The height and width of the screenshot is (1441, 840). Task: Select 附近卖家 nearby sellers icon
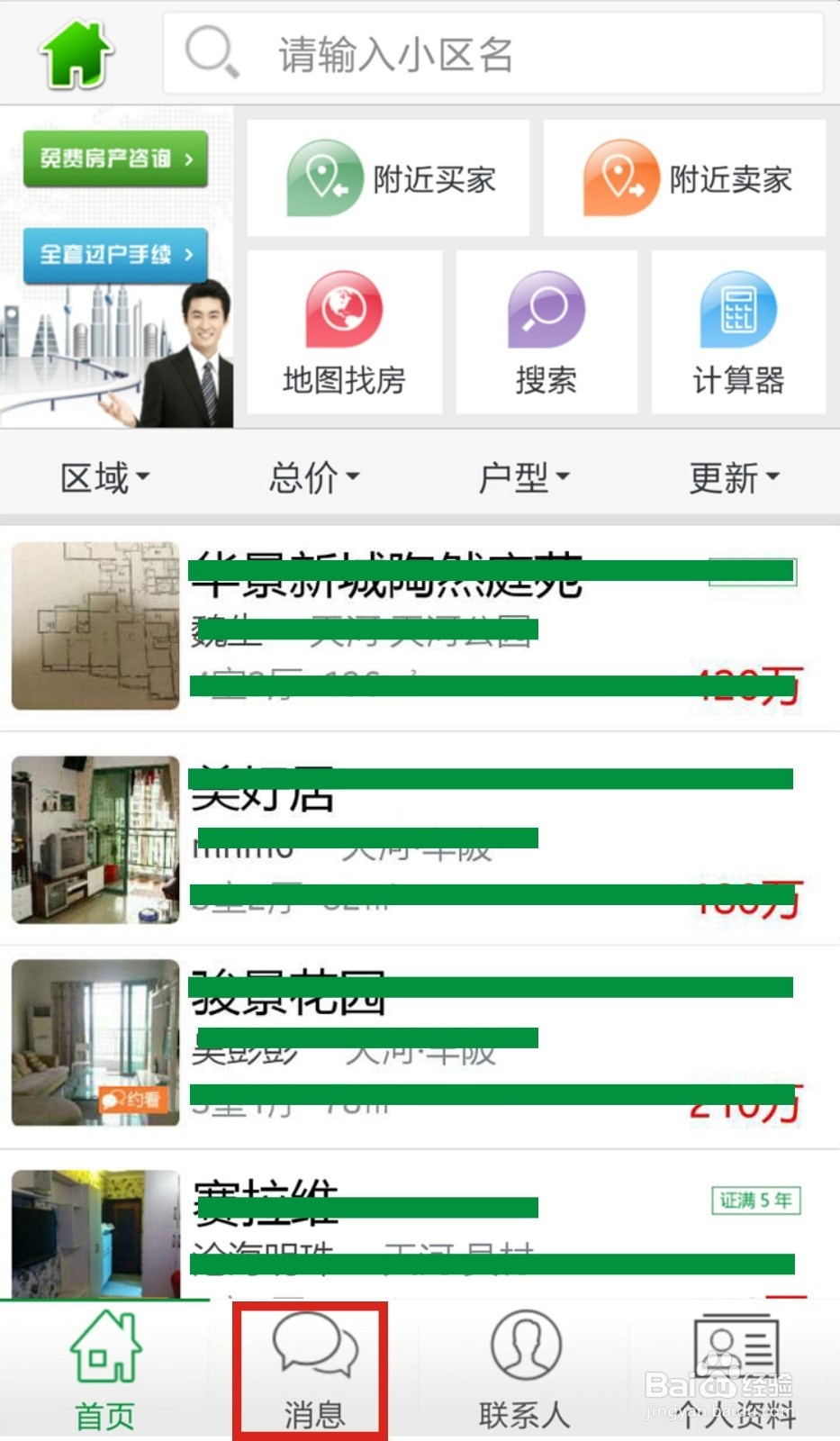click(x=684, y=177)
